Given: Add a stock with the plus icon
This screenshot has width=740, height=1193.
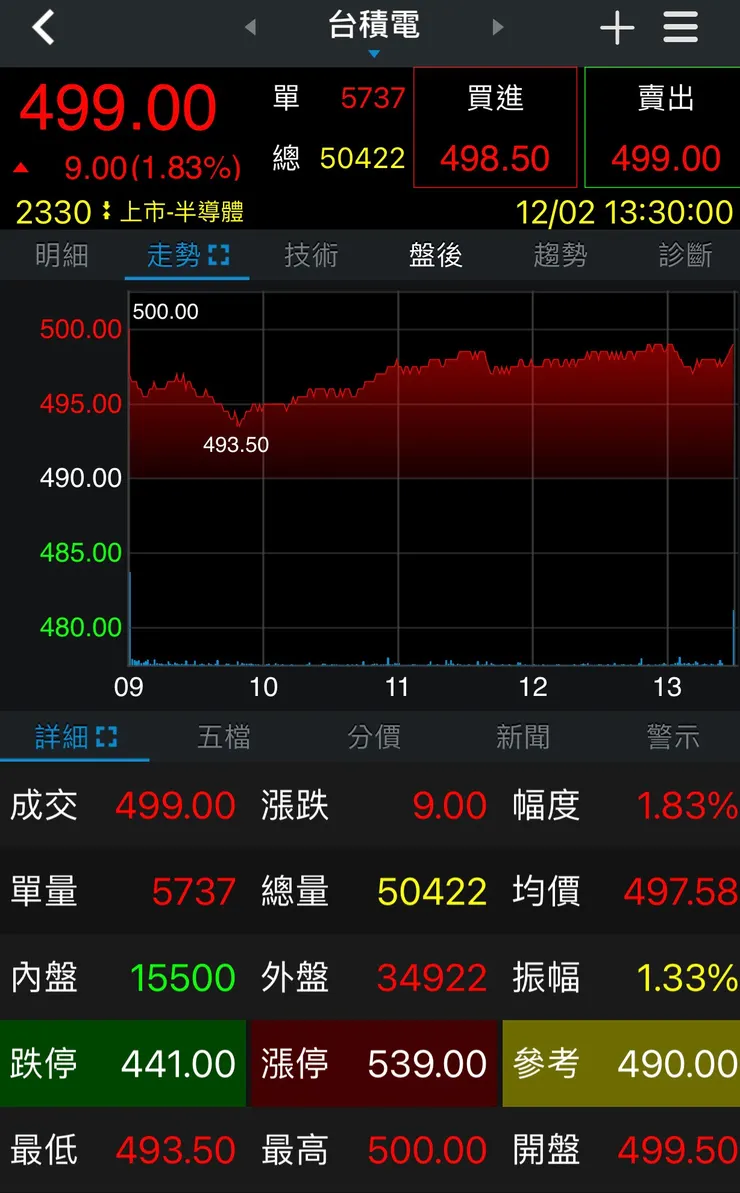Looking at the screenshot, I should point(617,27).
